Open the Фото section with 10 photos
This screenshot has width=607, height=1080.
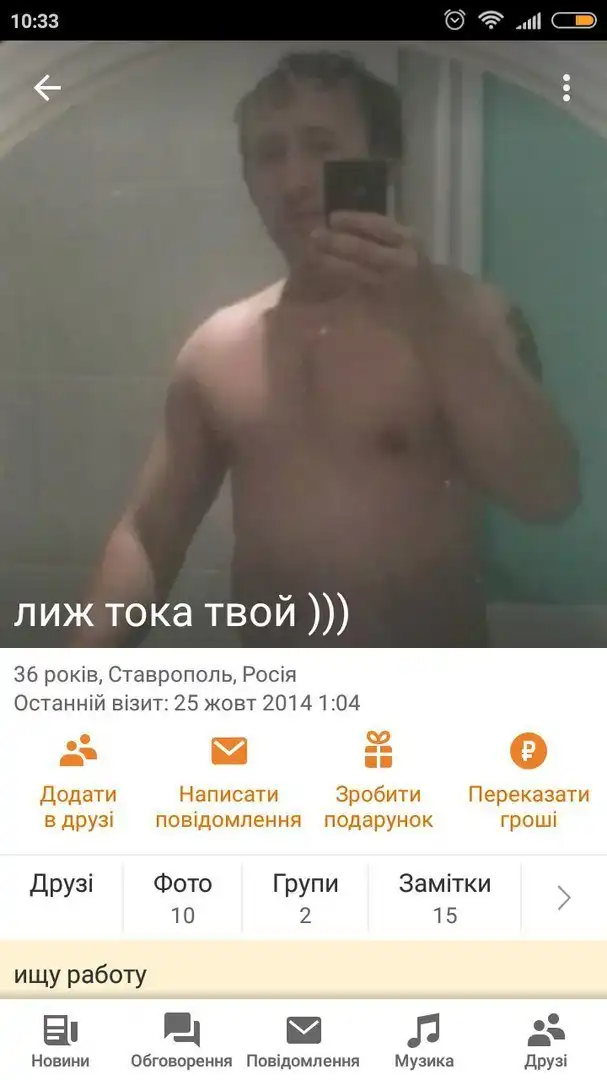pyautogui.click(x=182, y=897)
